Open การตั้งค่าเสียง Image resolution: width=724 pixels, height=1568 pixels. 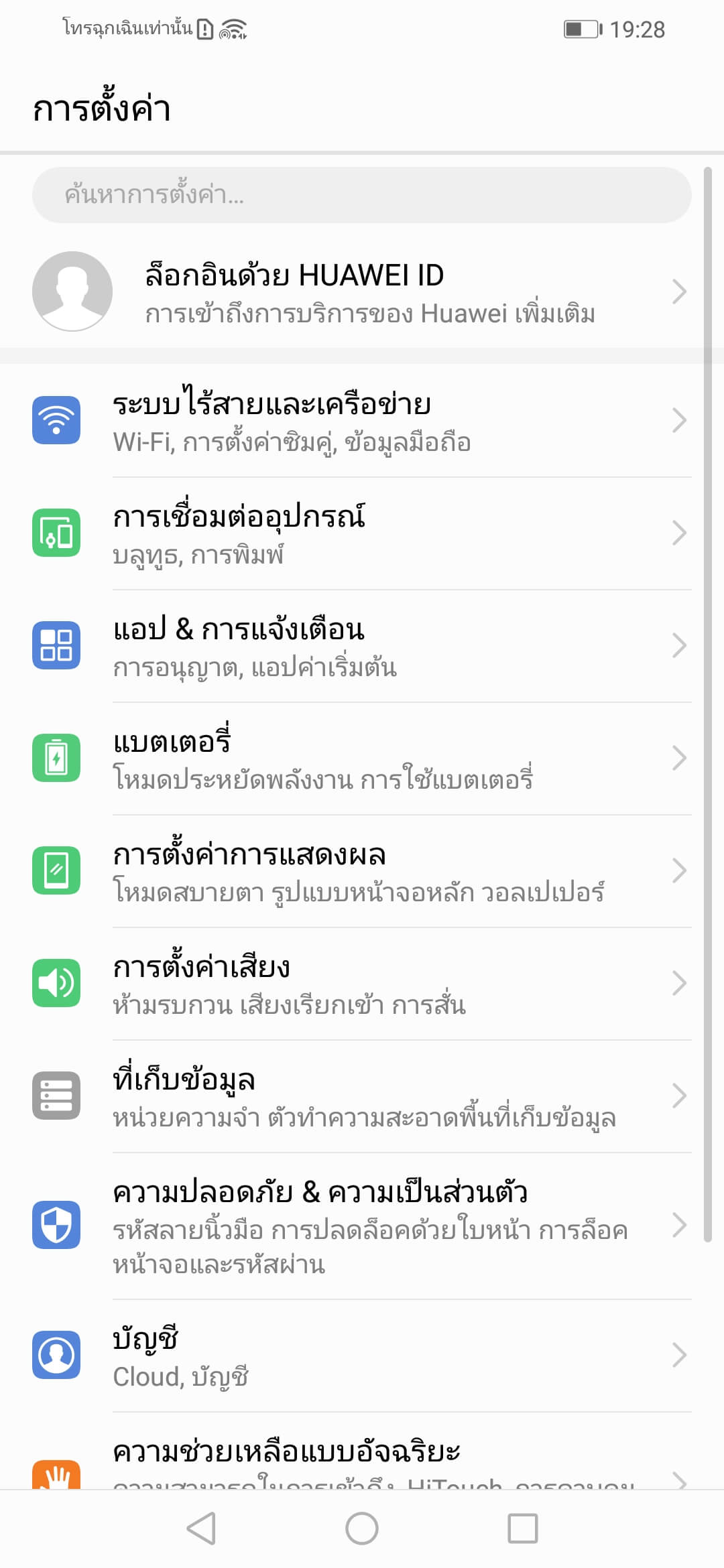[x=362, y=984]
